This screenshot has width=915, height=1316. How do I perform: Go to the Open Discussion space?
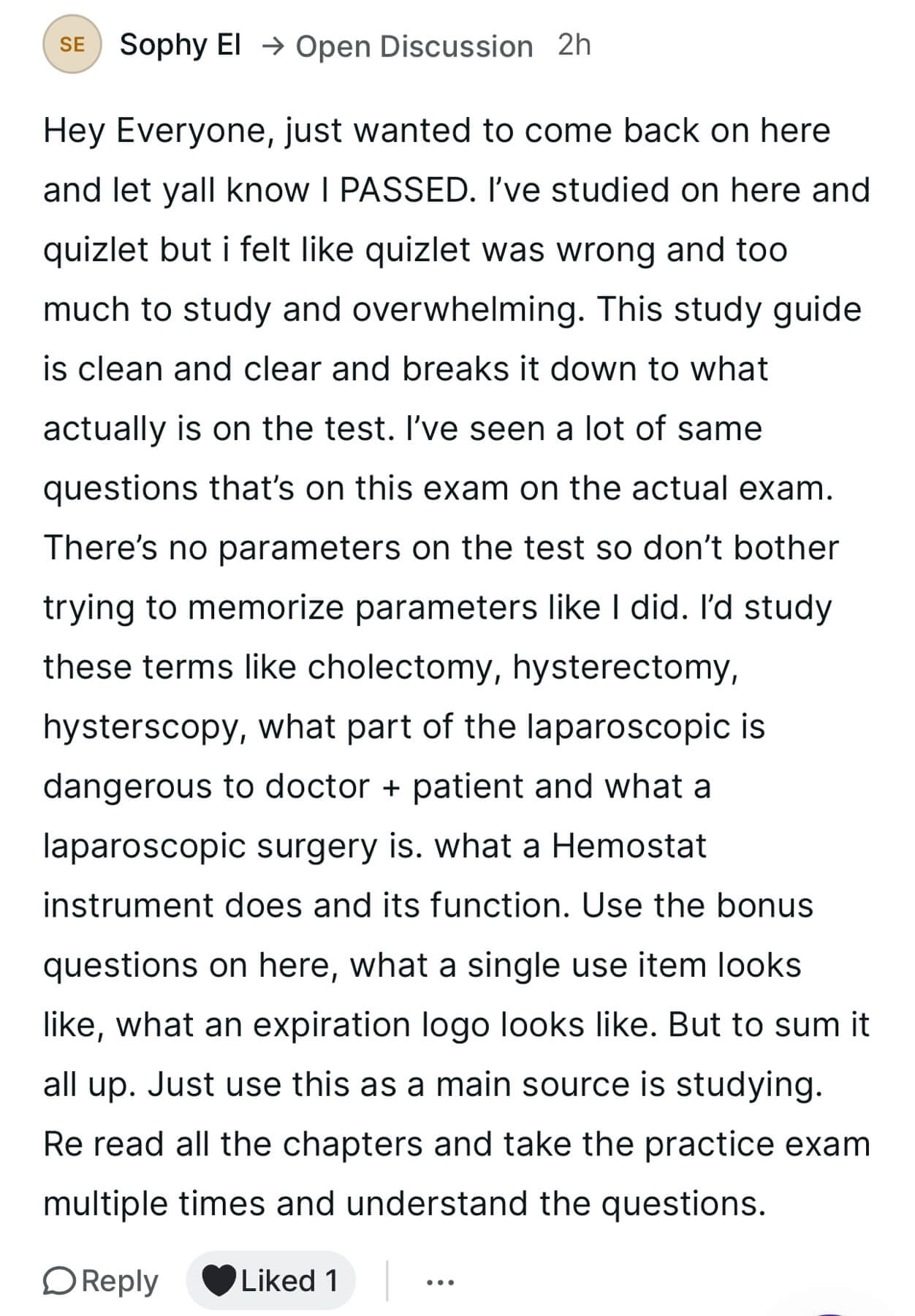coord(414,46)
